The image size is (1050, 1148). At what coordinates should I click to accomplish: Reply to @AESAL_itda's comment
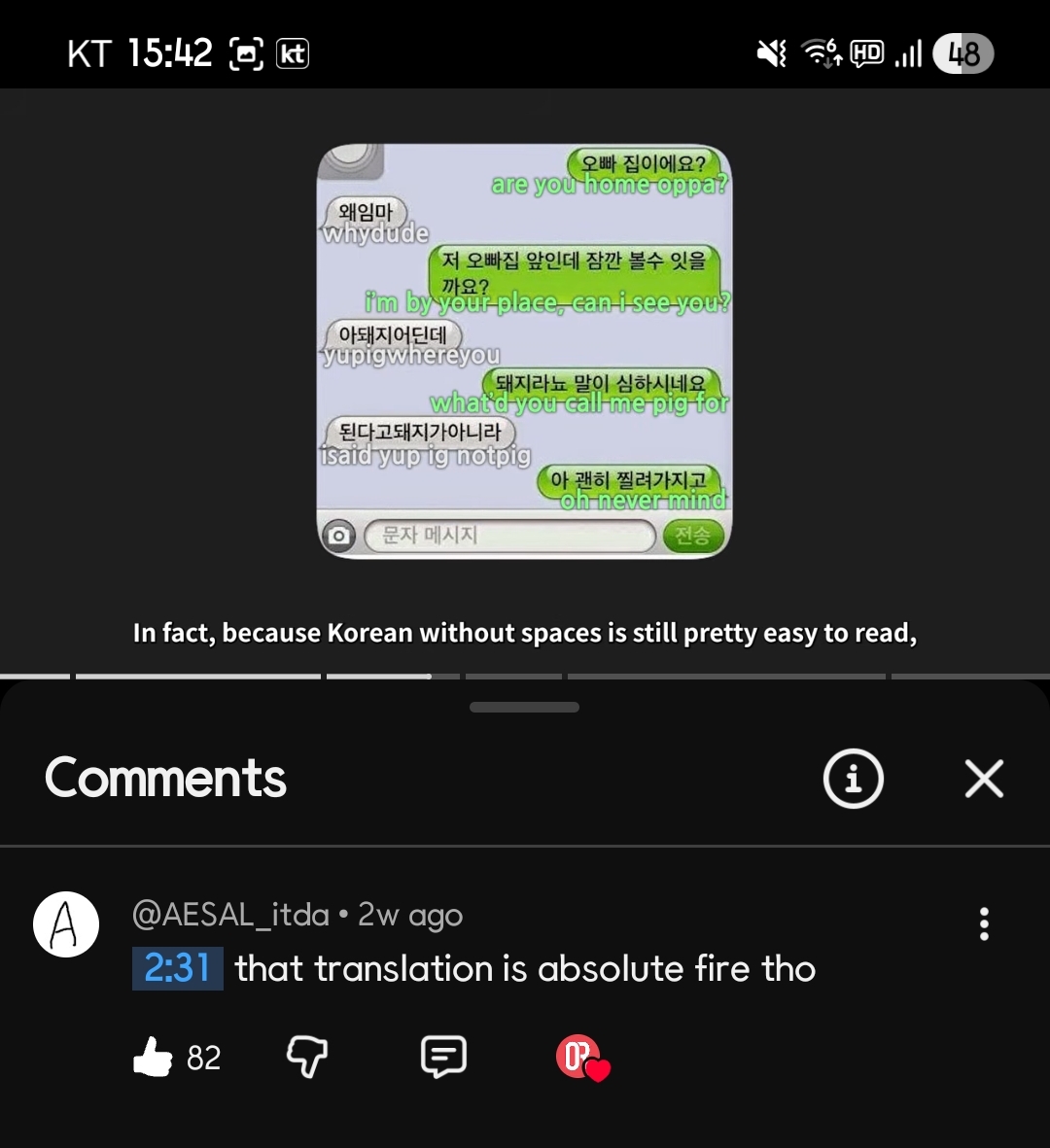point(443,1057)
